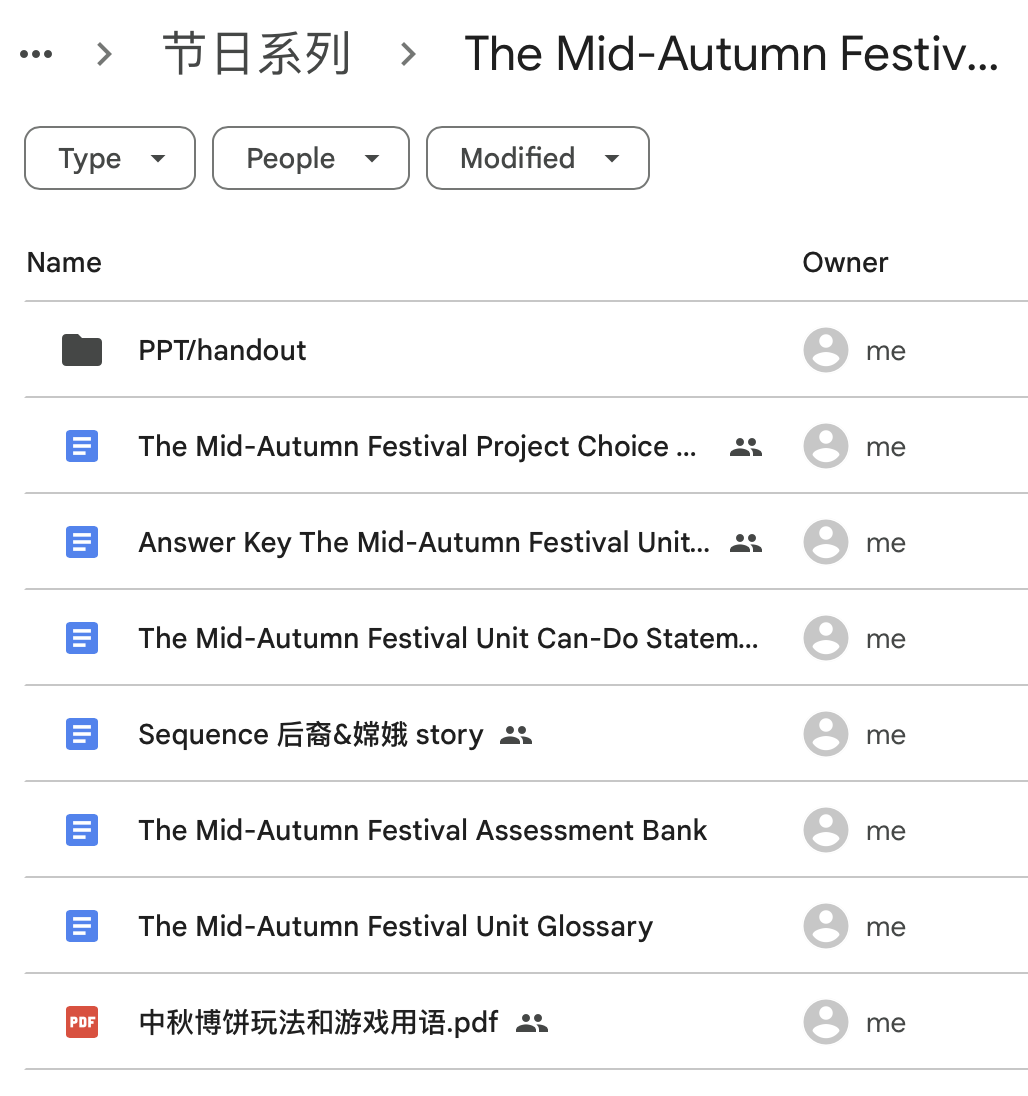Screen dimensions: 1028x1096
Task: Open the Can-Do Statements document
Action: 447,638
